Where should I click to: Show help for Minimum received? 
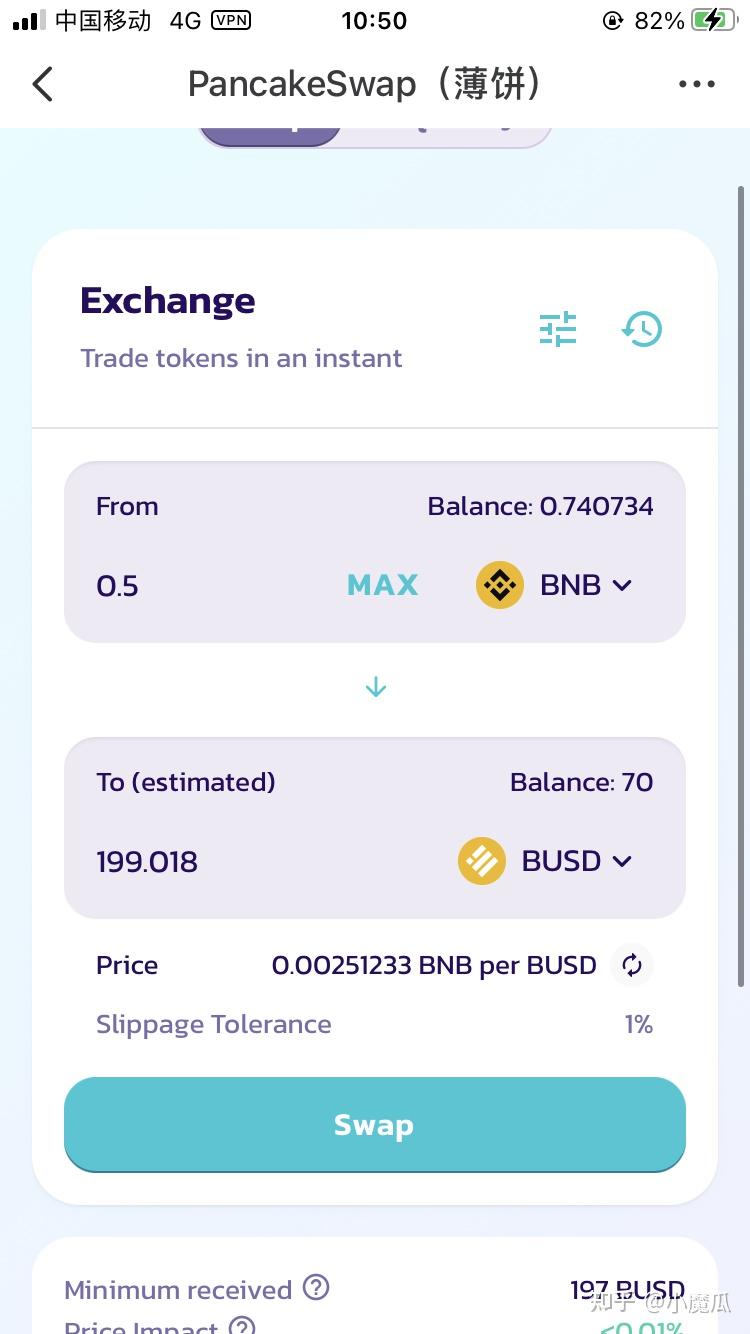[316, 1288]
